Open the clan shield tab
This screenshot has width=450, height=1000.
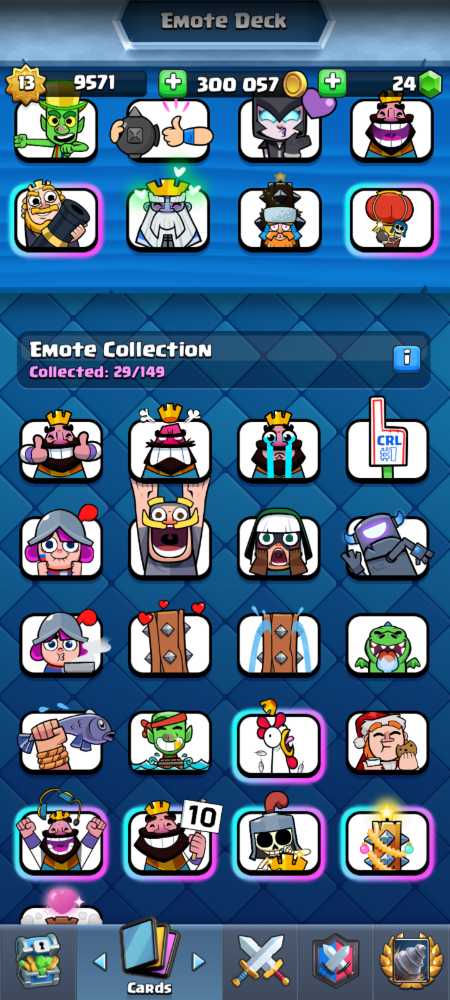pos(336,961)
